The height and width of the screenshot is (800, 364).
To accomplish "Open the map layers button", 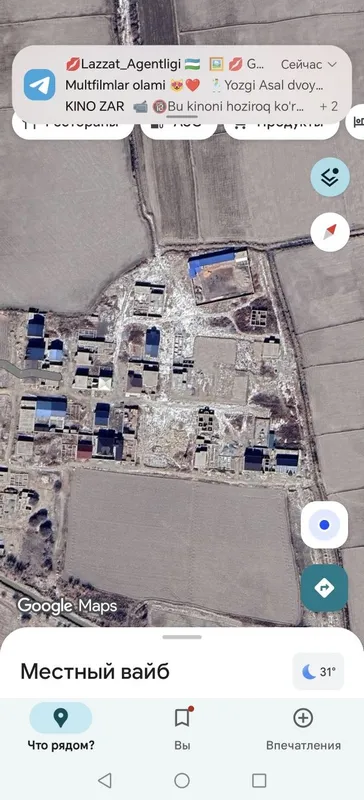I will 330,177.
